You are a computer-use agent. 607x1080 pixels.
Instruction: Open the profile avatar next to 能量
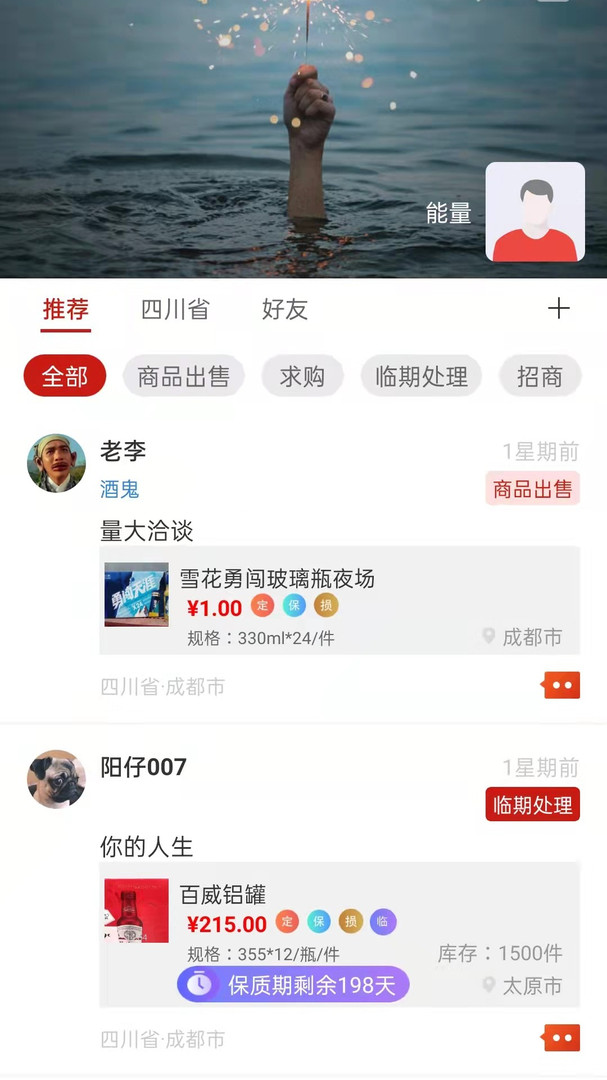535,212
